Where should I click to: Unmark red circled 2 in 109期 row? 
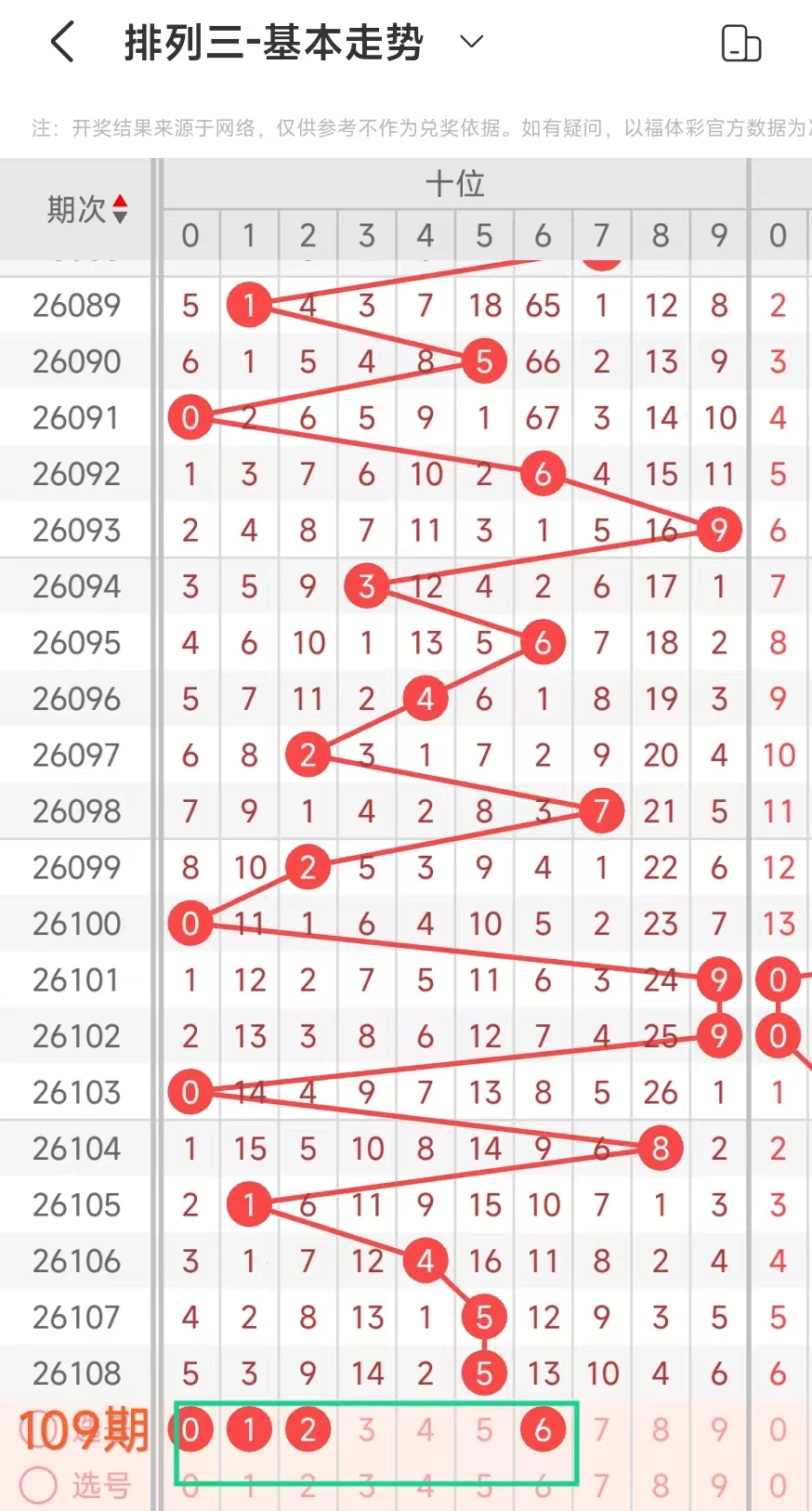point(308,1429)
